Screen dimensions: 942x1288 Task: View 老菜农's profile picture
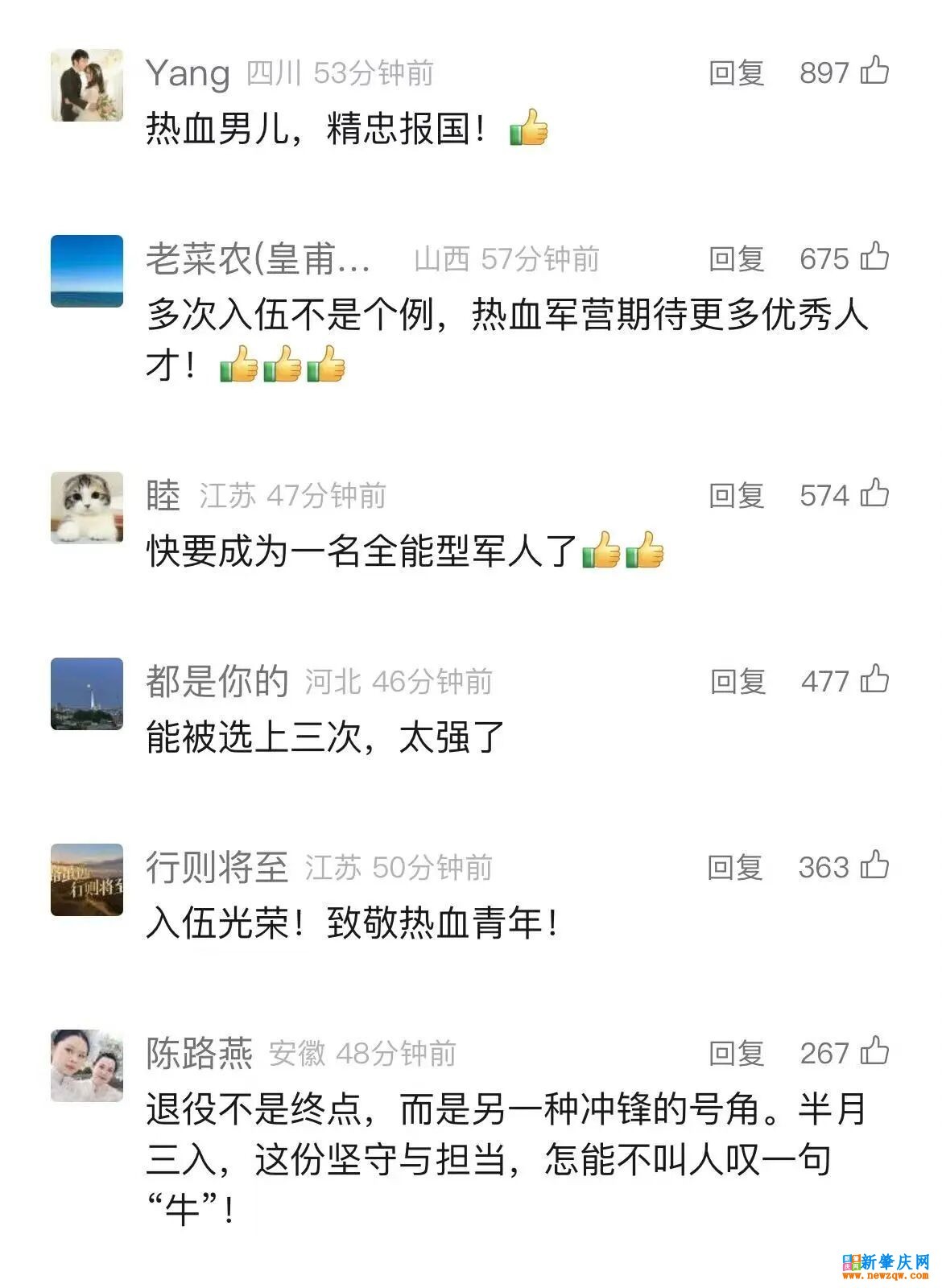click(87, 271)
